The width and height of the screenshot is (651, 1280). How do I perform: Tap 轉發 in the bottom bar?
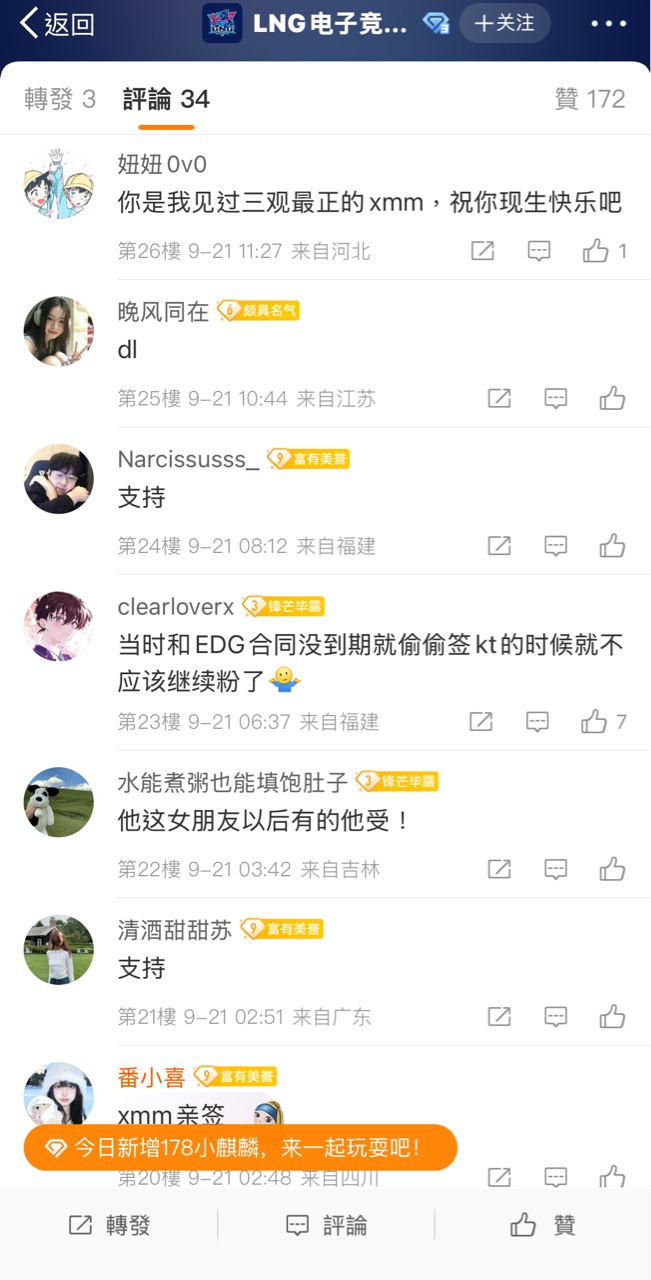point(108,1225)
